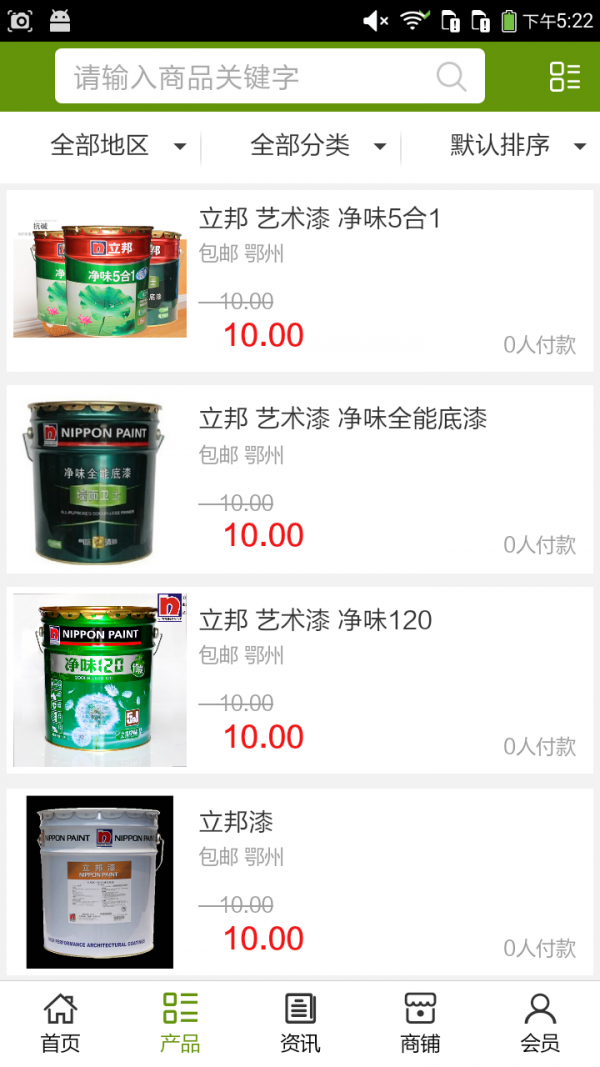
Task: Select the 立邦 艺术漆 净味120 product
Action: tap(315, 620)
